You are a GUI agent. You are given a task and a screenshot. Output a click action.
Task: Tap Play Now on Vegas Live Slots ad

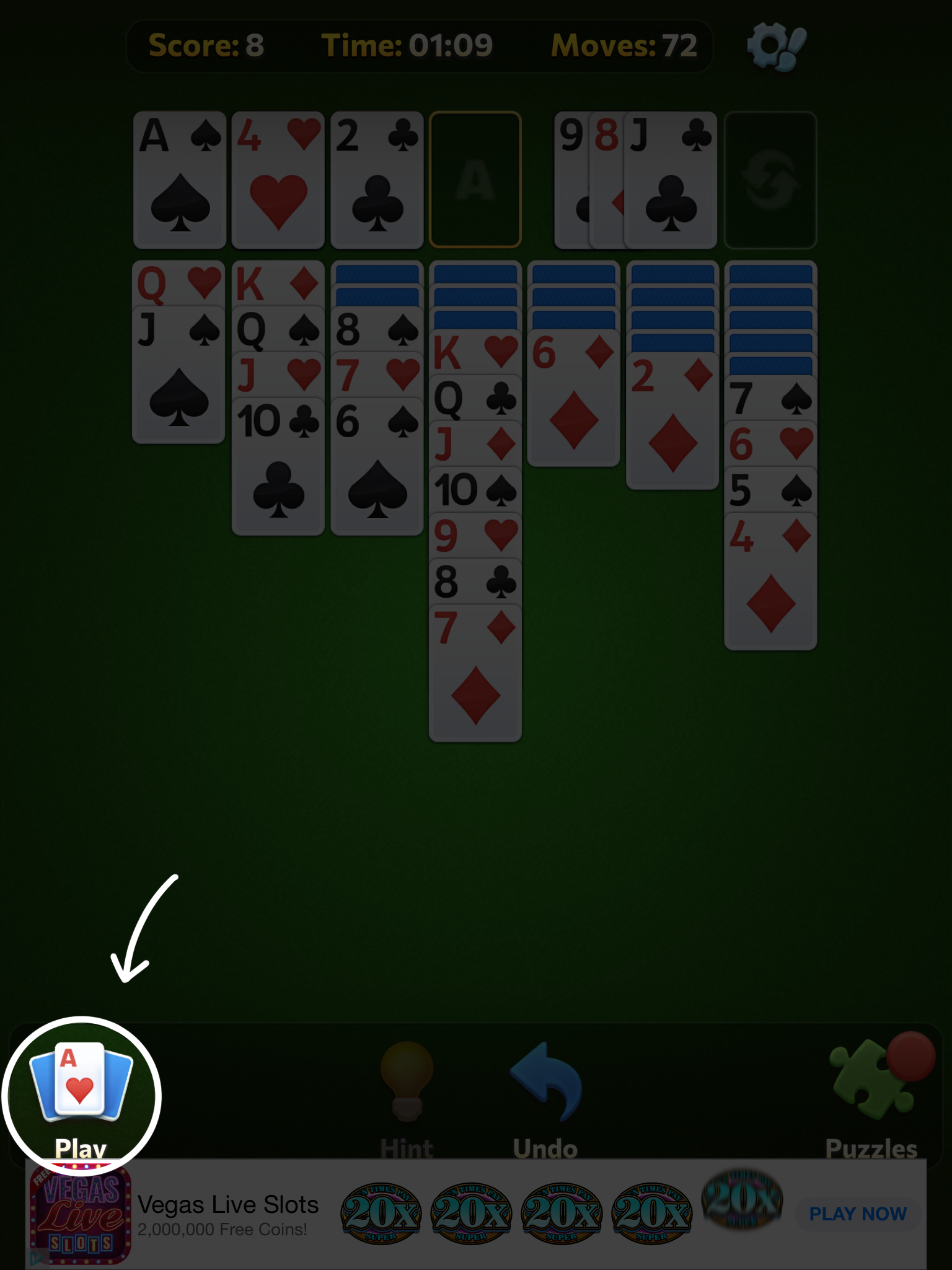pyautogui.click(x=858, y=1214)
